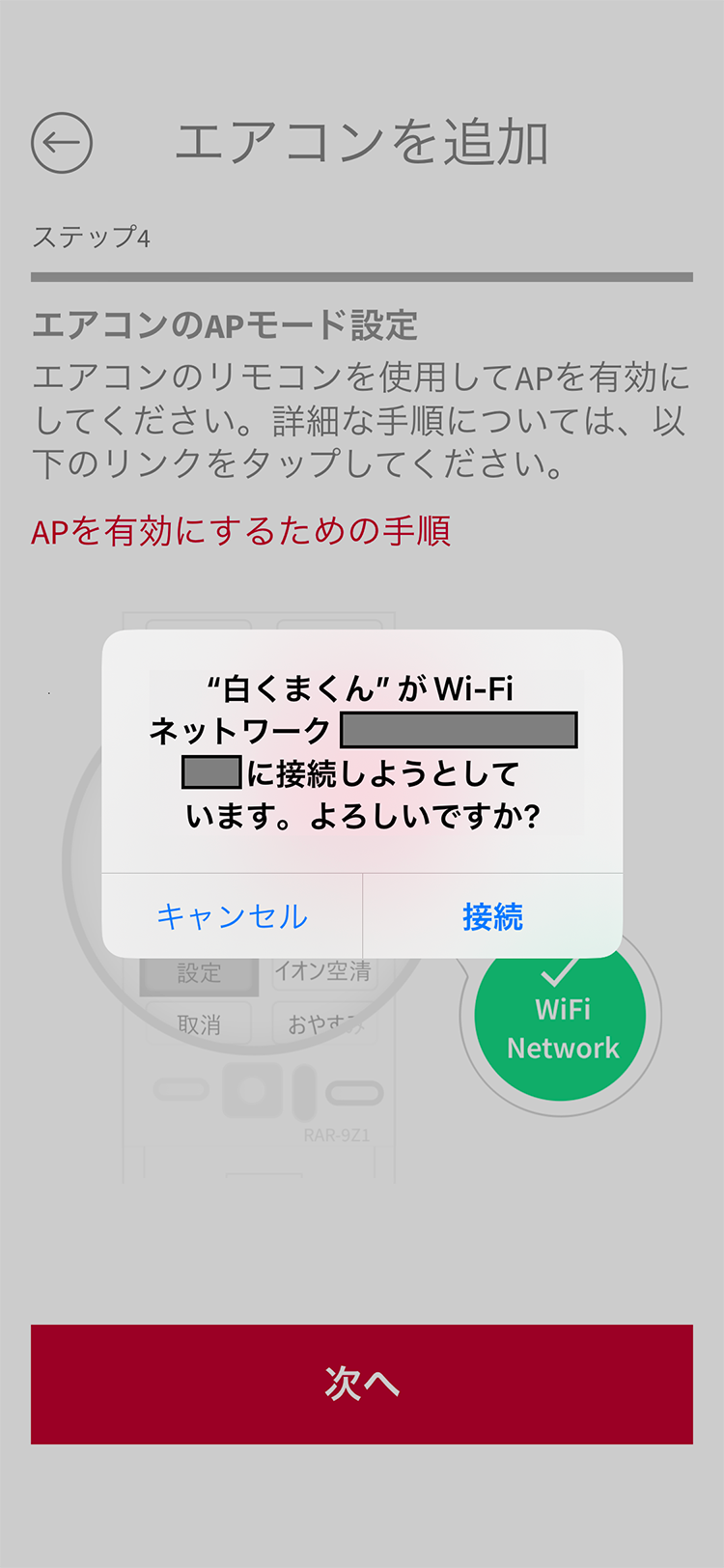The height and width of the screenshot is (1568, 724).
Task: Open the APを有効にするための手順 link
Action: pos(240,531)
